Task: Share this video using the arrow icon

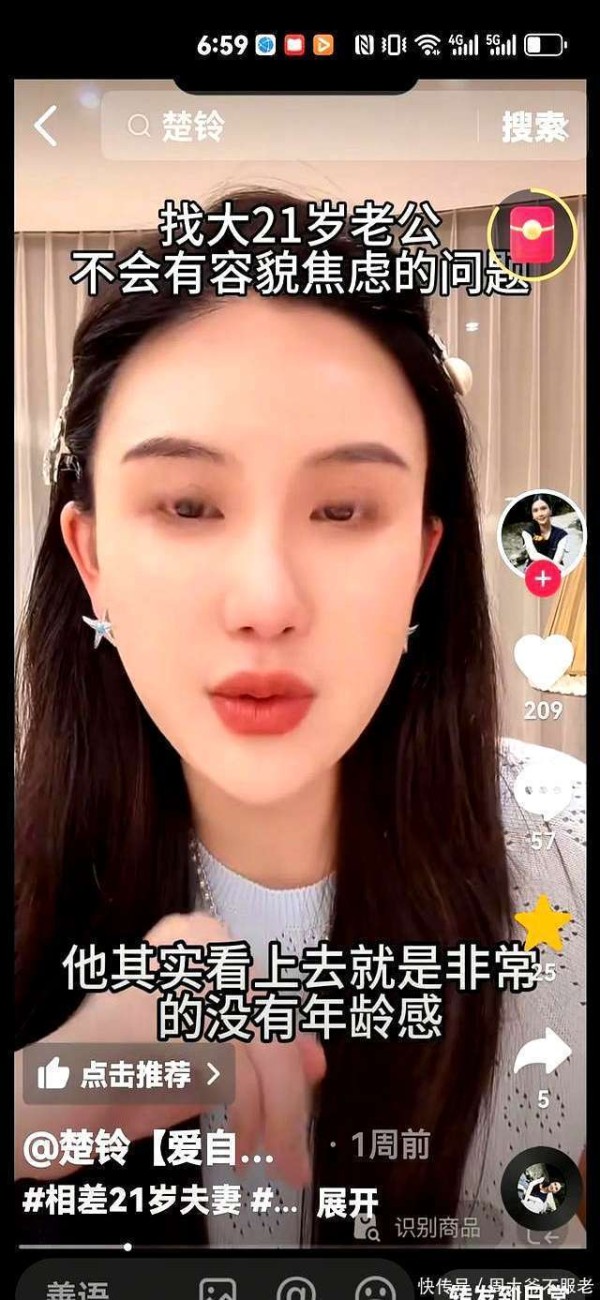Action: [543, 1055]
